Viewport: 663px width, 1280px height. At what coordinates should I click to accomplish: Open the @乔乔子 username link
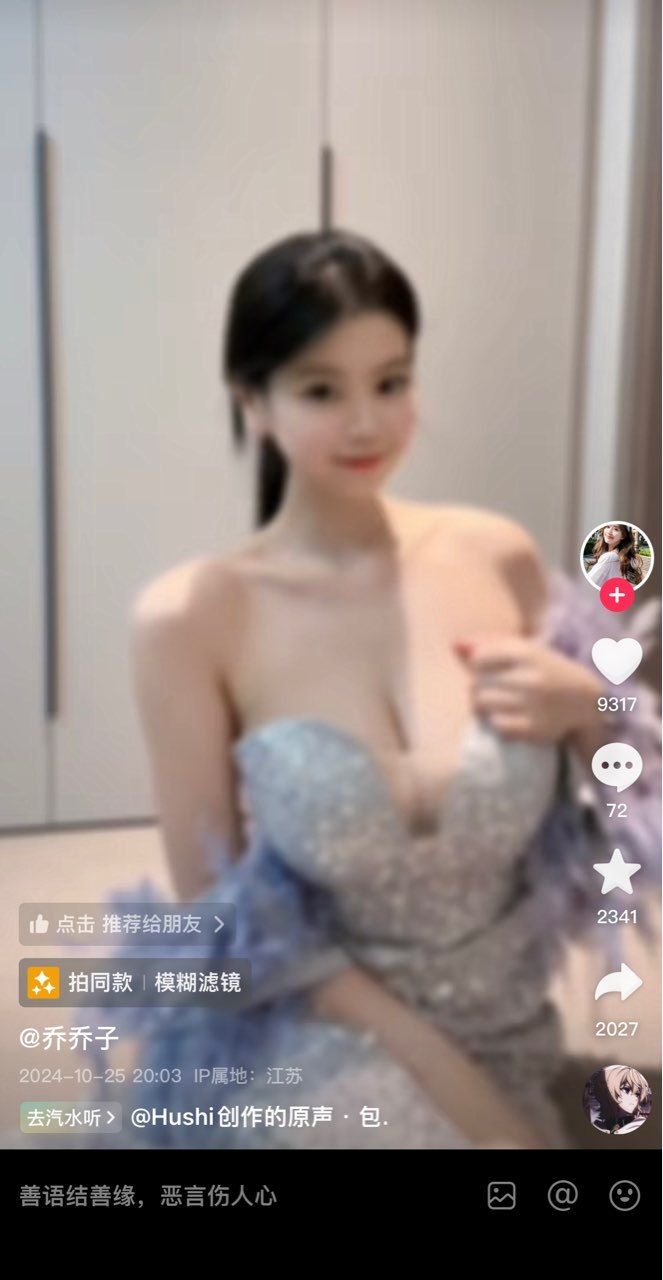tap(69, 1038)
